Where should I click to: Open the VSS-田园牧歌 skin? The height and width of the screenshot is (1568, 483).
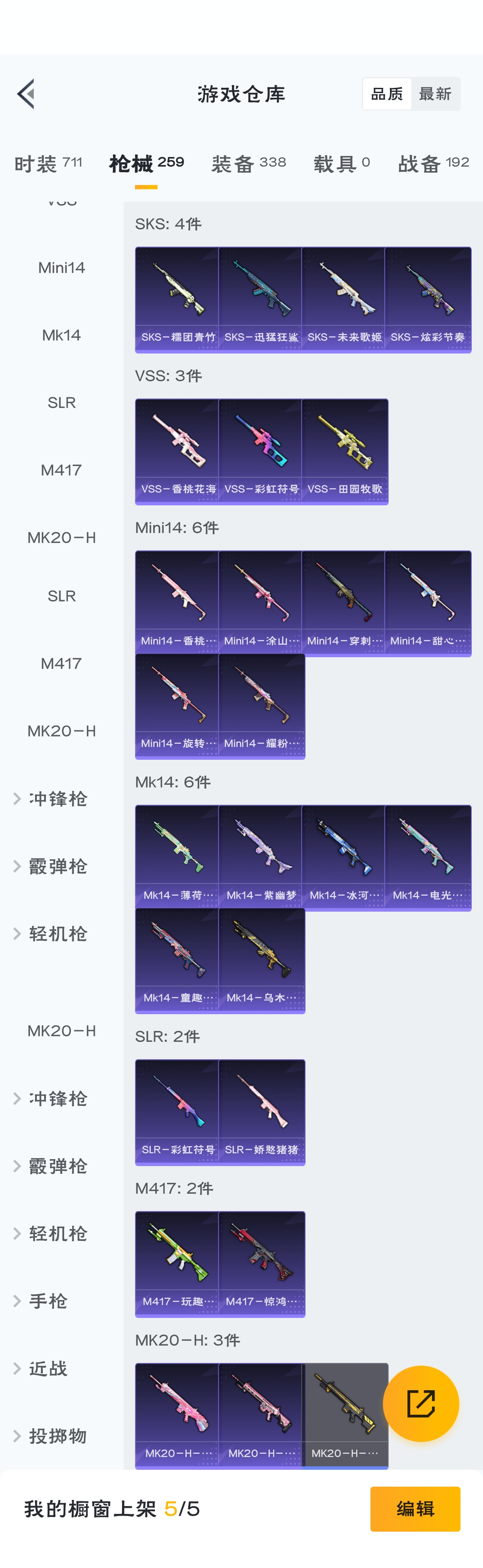345,451
